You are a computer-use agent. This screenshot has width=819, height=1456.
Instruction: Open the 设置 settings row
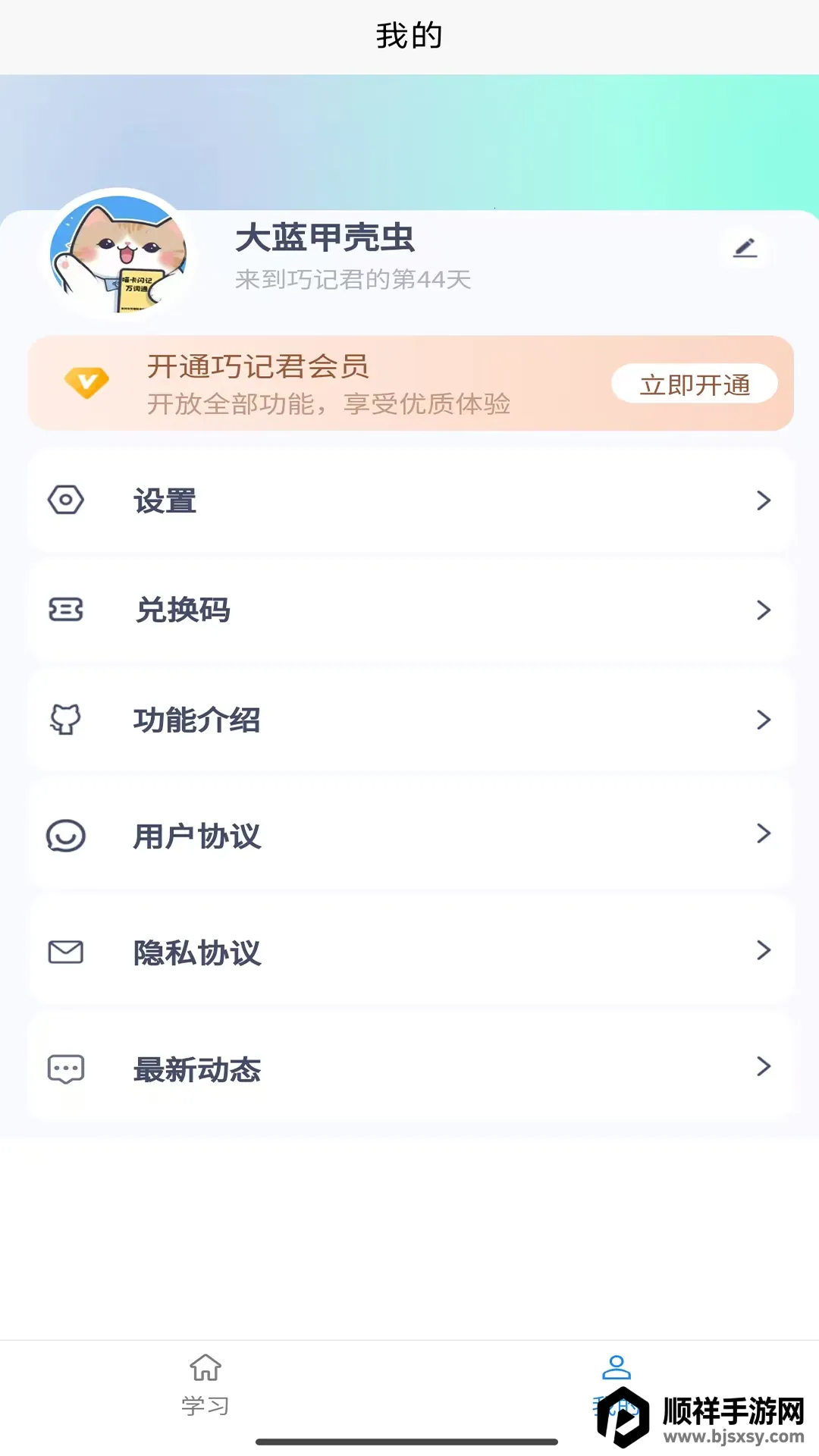[409, 500]
